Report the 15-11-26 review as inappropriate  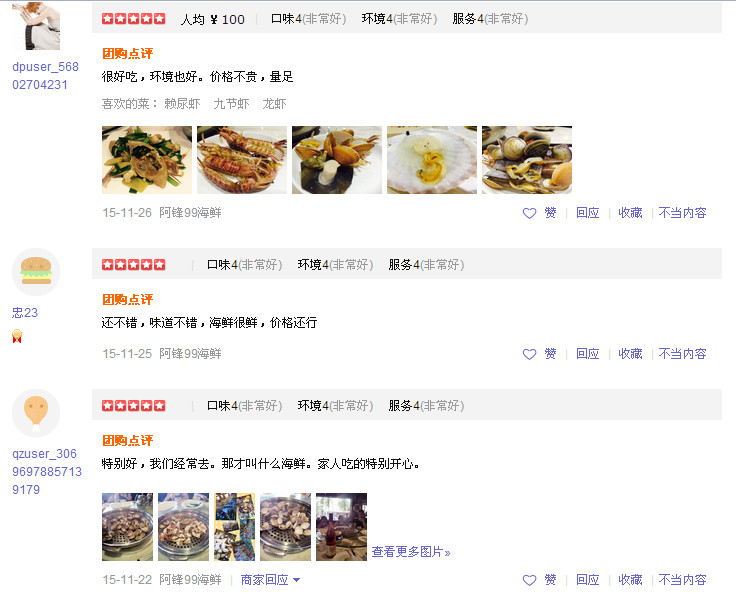tap(682, 213)
